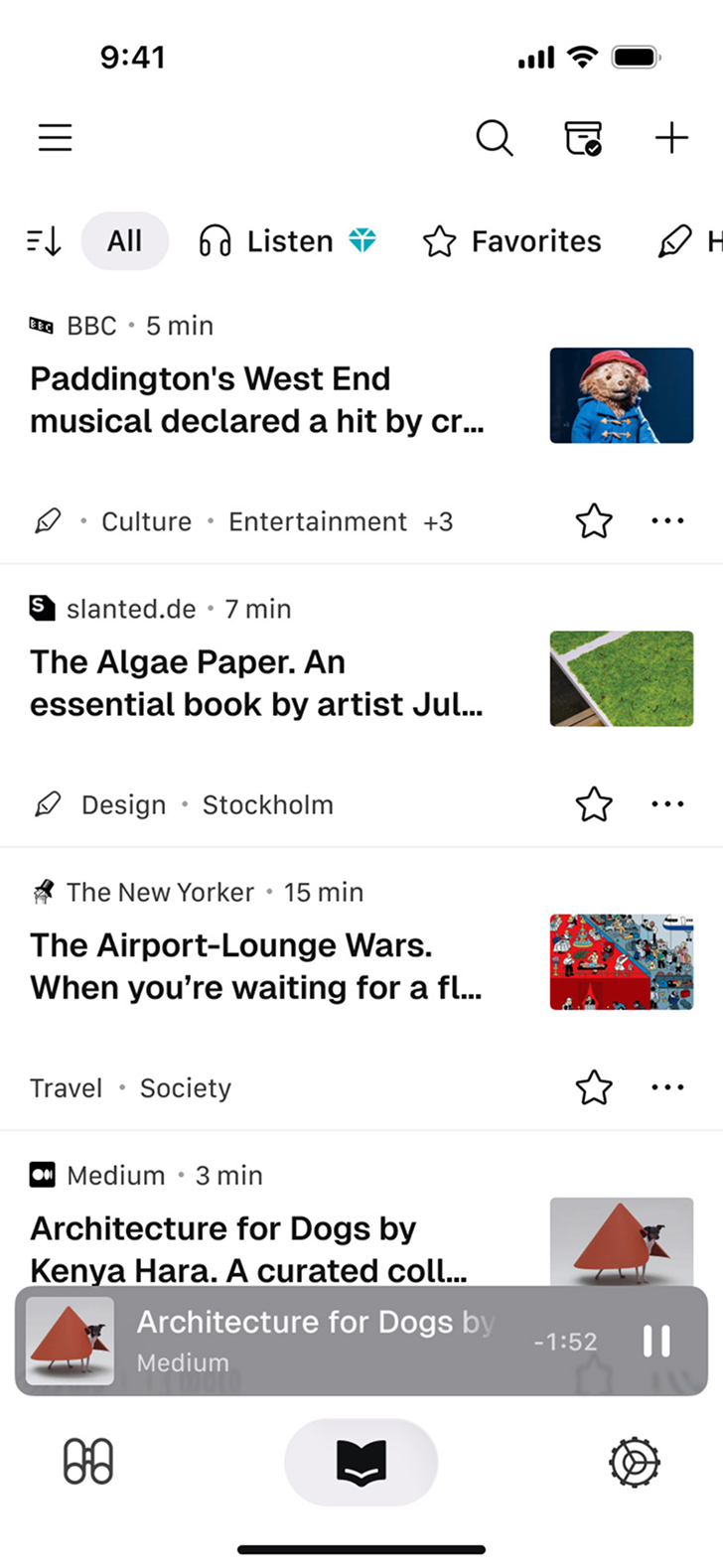Read The Algae Paper article

256,683
